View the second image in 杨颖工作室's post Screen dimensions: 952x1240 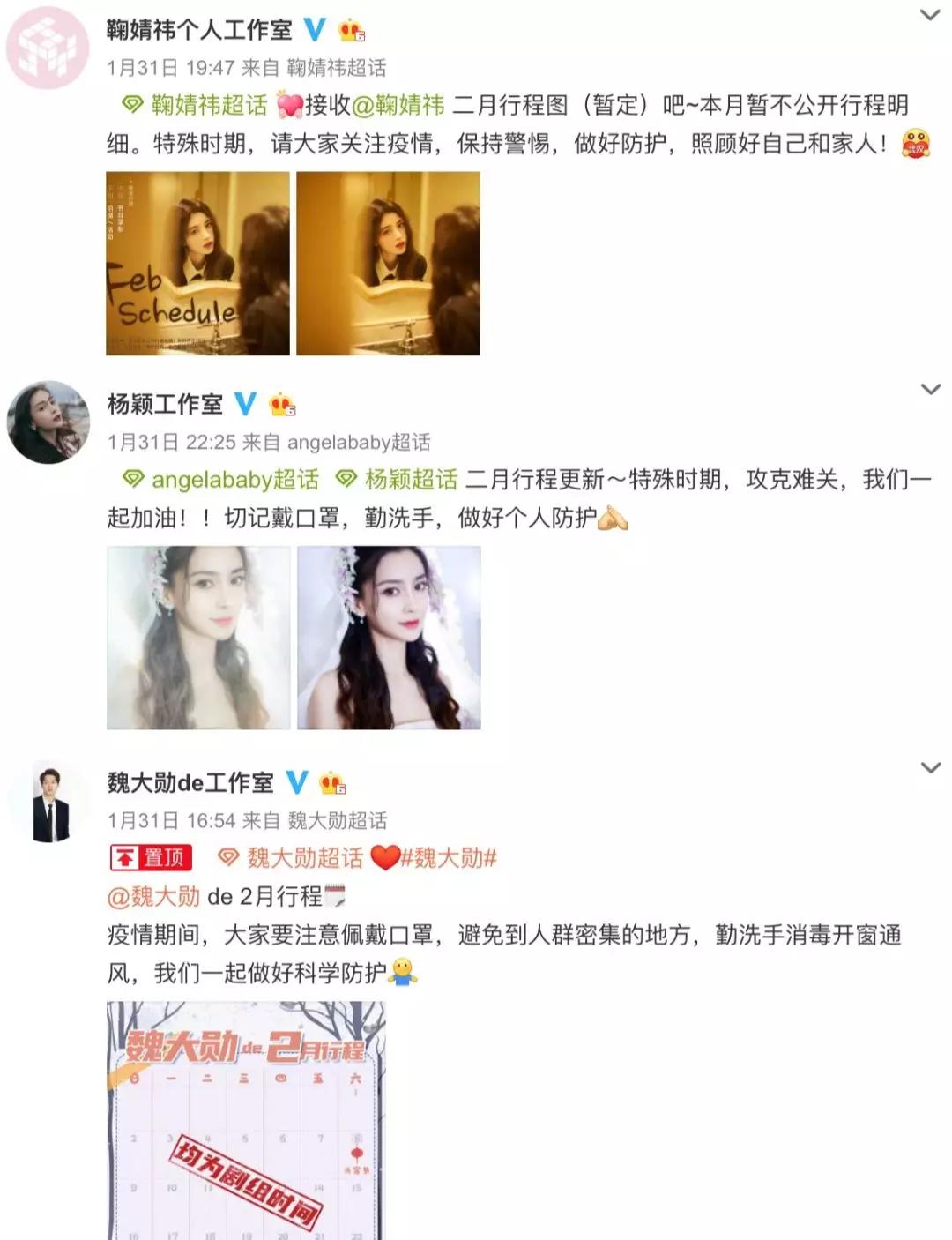point(389,638)
